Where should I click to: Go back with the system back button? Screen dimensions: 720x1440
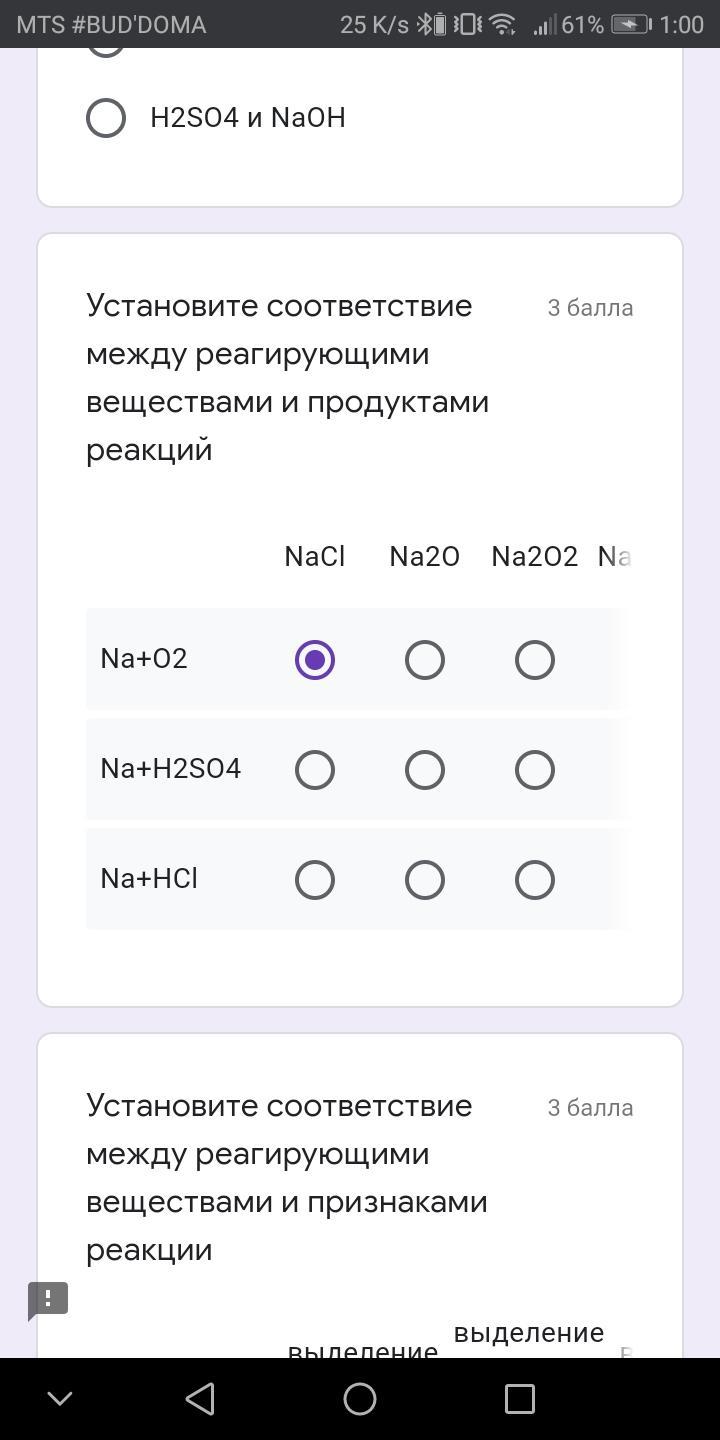(x=200, y=1398)
